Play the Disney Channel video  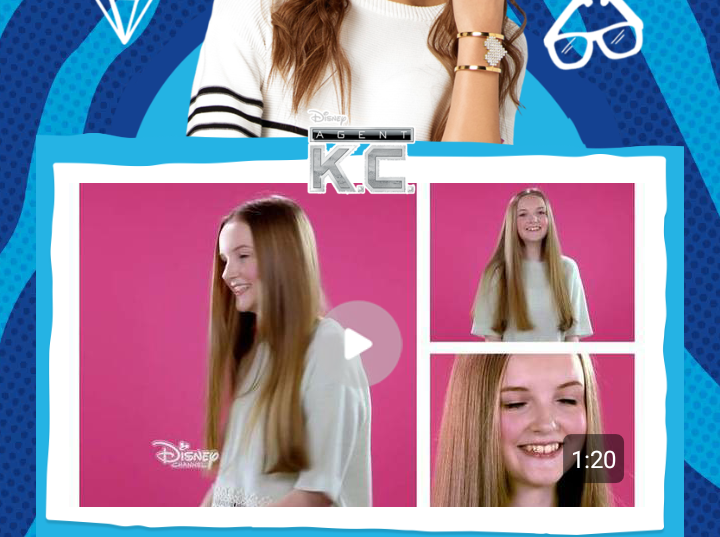(360, 344)
